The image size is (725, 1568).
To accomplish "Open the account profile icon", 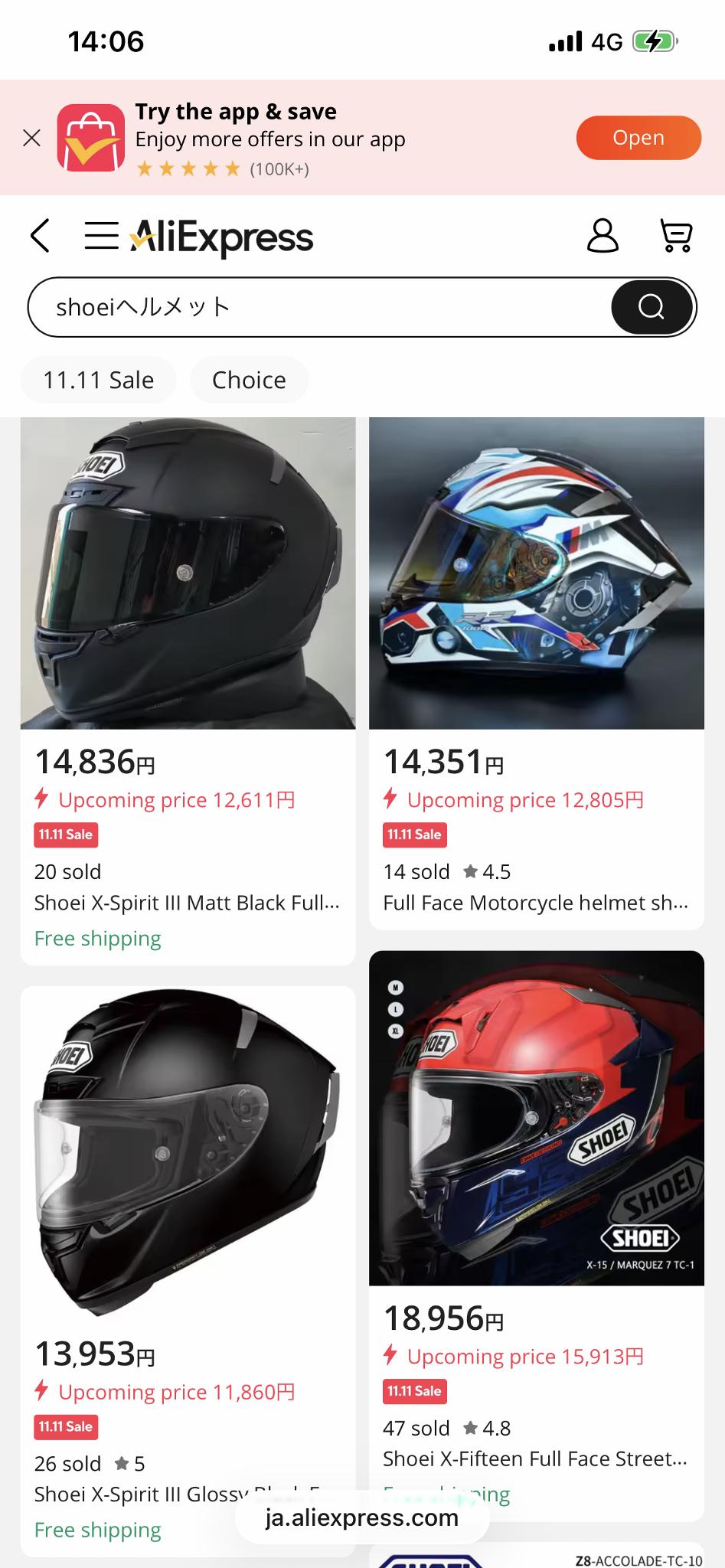I will click(x=603, y=235).
